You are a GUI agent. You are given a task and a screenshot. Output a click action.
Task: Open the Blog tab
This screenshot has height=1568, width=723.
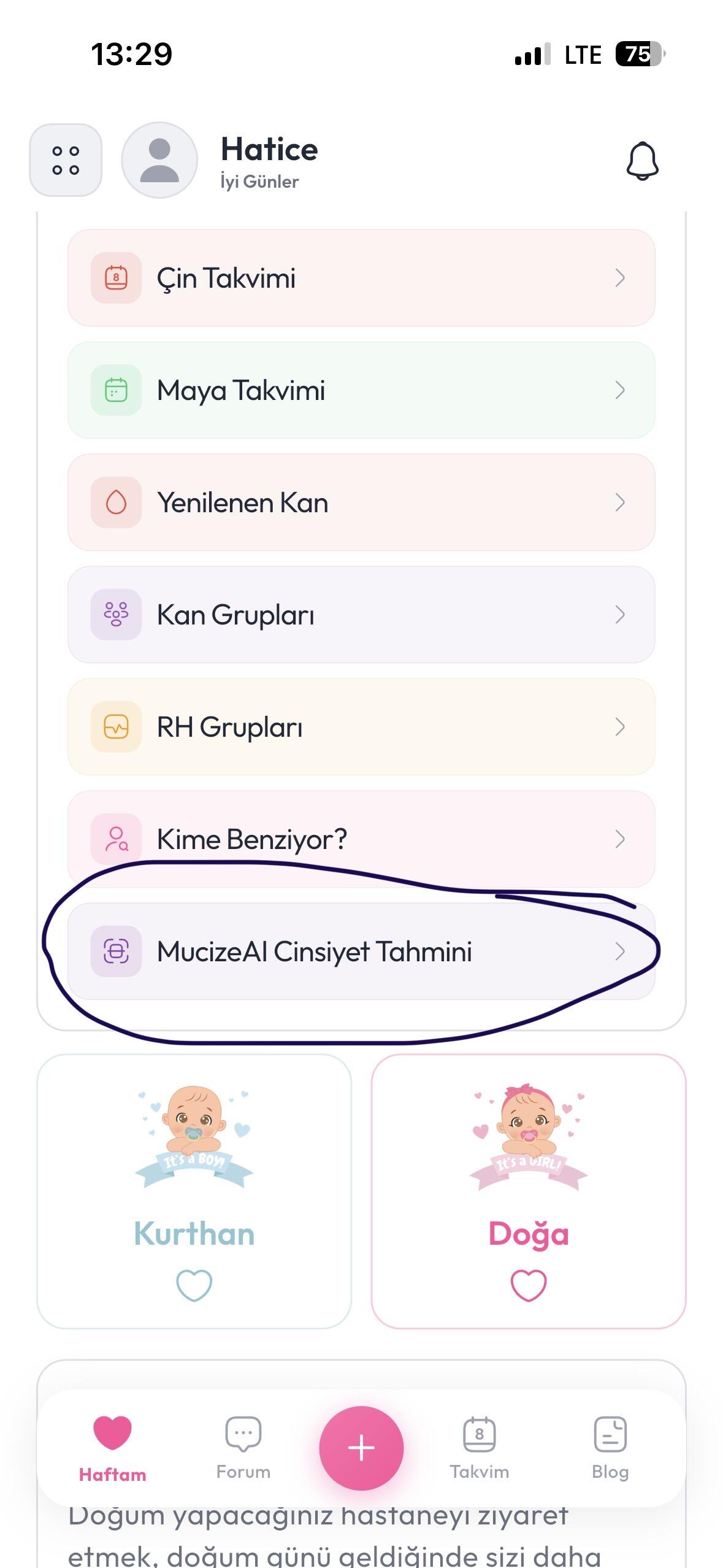tap(610, 1448)
